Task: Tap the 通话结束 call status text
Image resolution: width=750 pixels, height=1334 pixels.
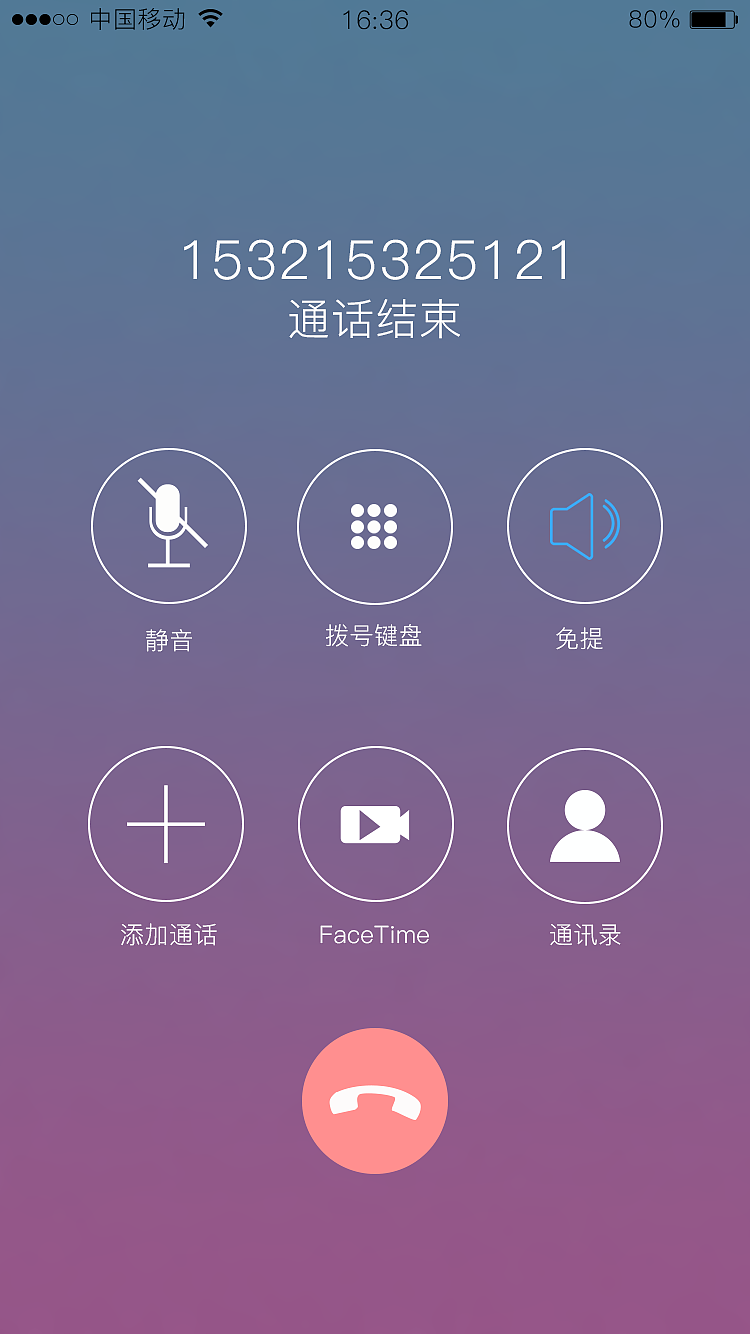Action: [375, 318]
